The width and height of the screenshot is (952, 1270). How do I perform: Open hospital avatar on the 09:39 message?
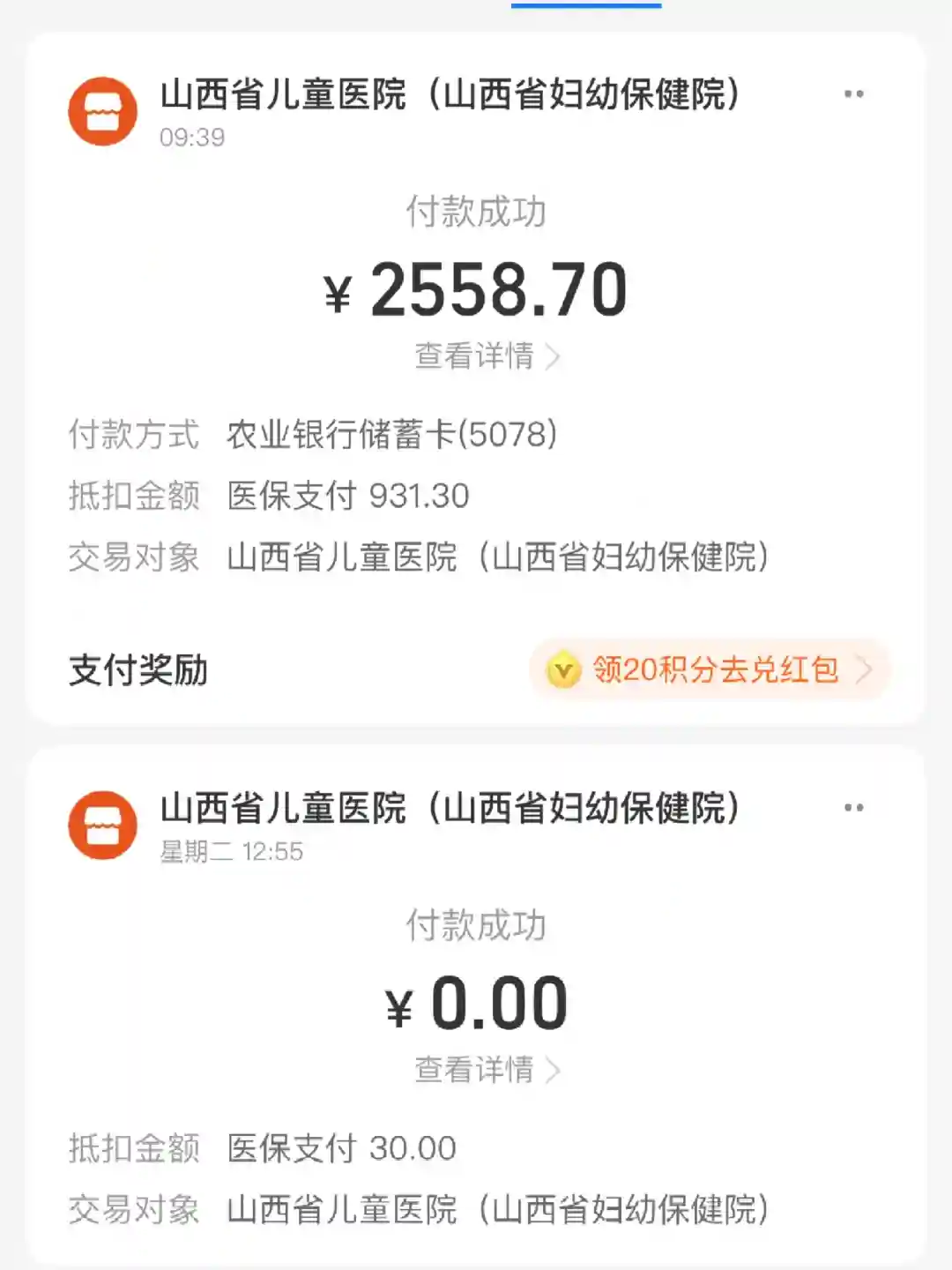pyautogui.click(x=103, y=111)
